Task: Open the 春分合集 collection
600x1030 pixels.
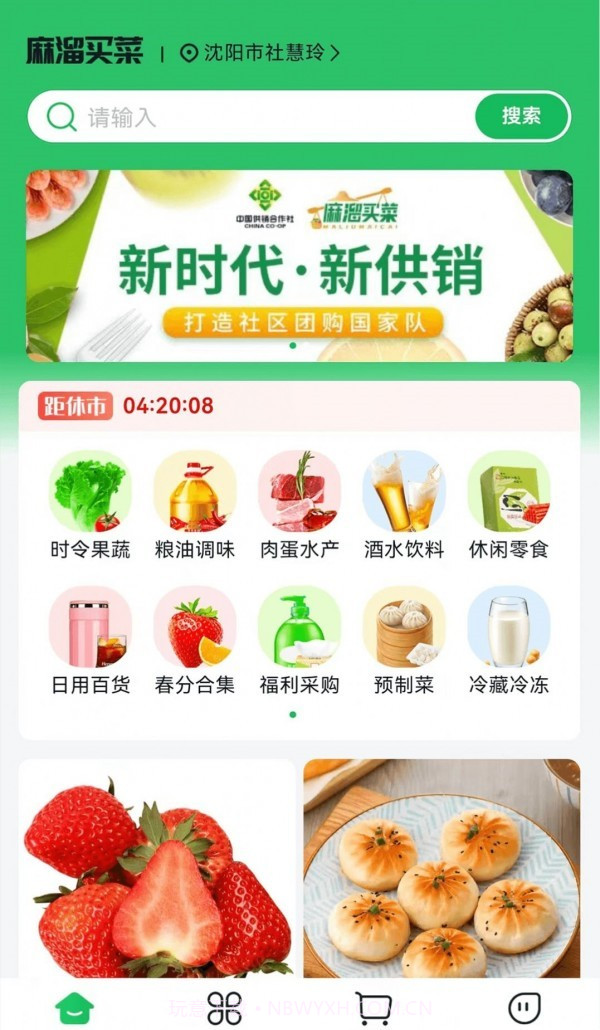Action: [x=195, y=640]
